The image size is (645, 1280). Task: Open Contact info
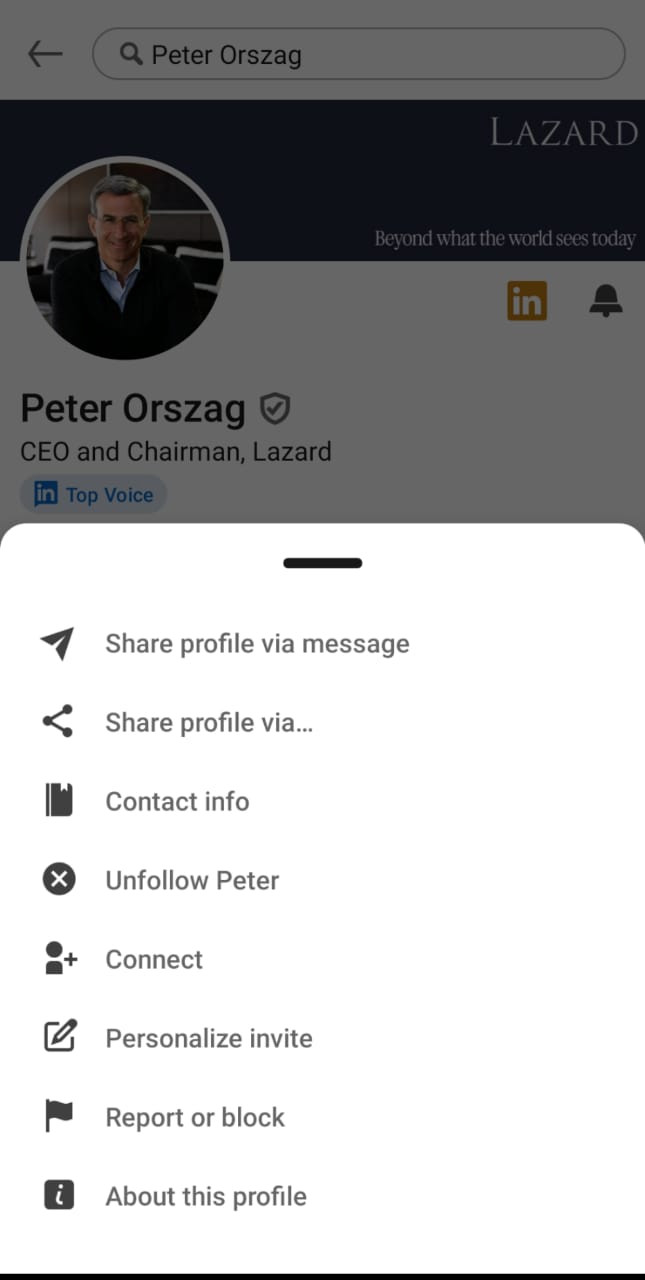177,801
